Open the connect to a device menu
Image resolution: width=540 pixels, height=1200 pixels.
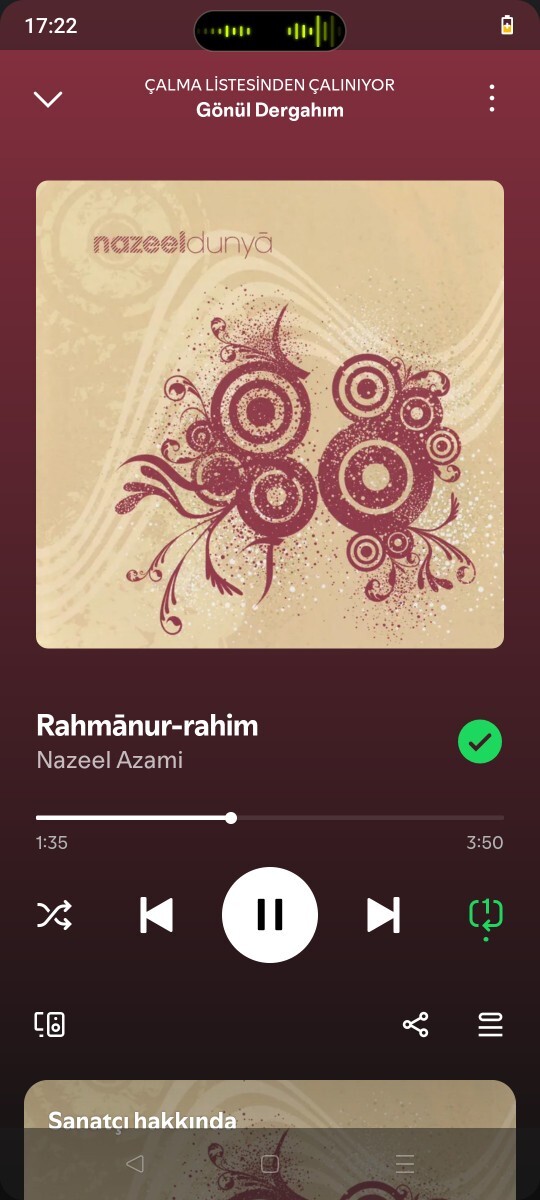coord(50,1025)
